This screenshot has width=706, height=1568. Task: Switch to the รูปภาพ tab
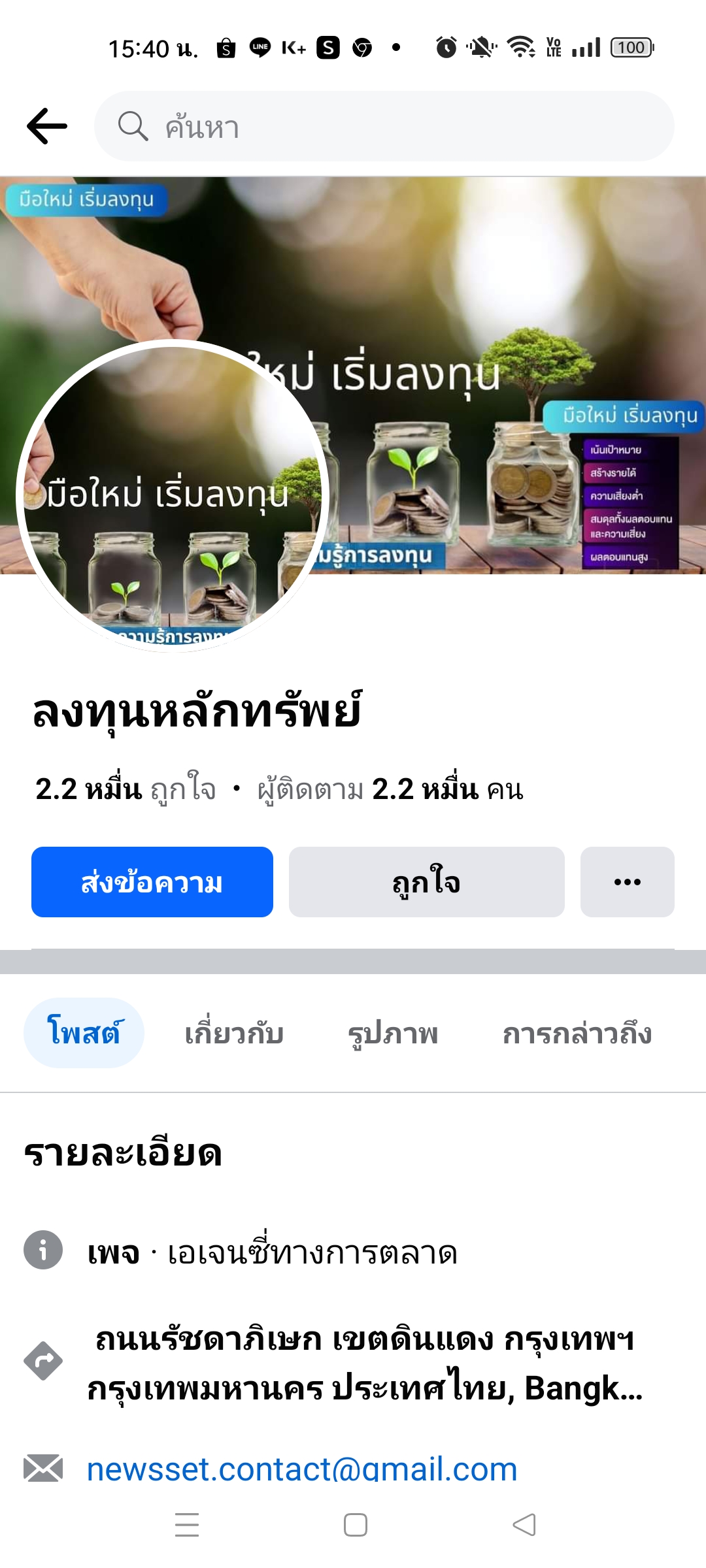pos(393,1034)
